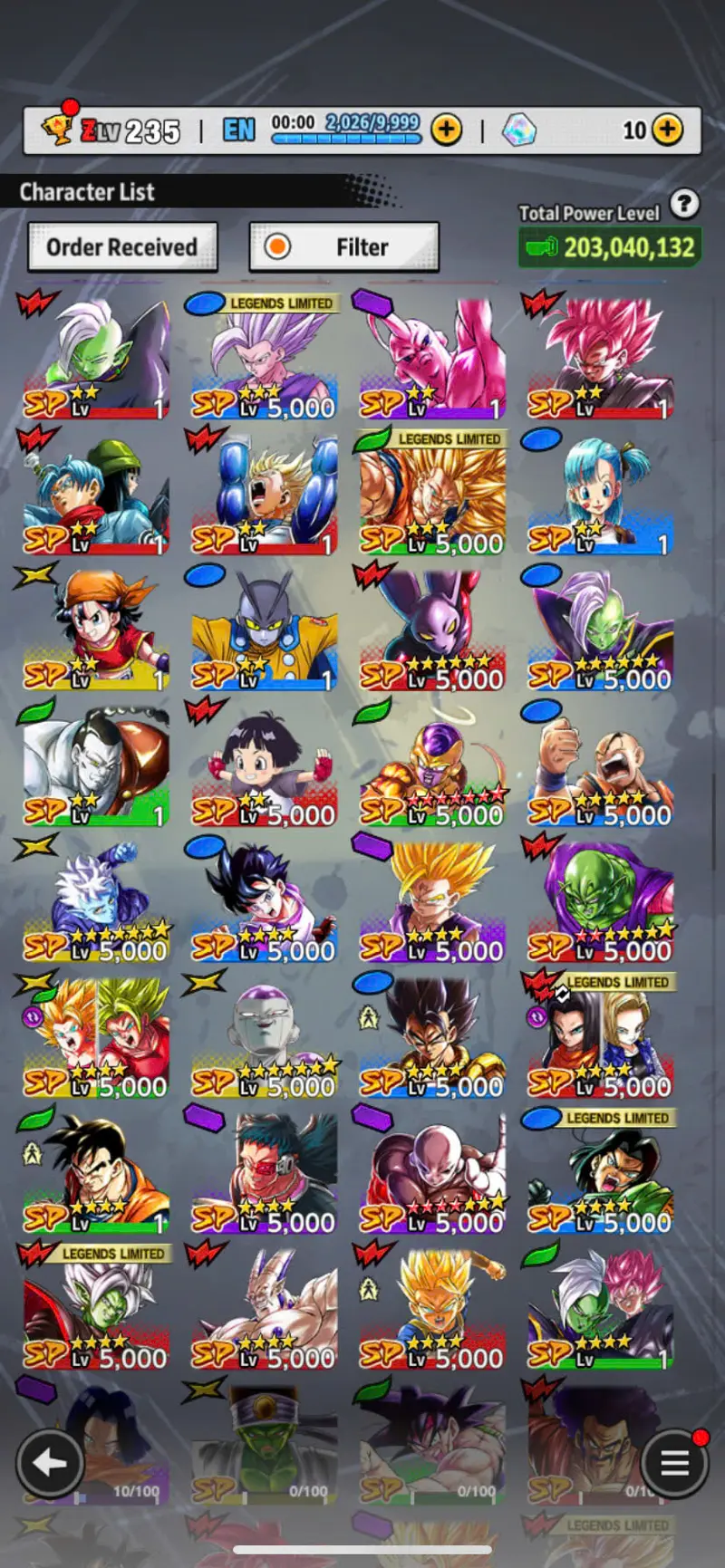Select the Super Saiyan Rosé Goku Black card
The width and height of the screenshot is (725, 1568).
[x=601, y=358]
